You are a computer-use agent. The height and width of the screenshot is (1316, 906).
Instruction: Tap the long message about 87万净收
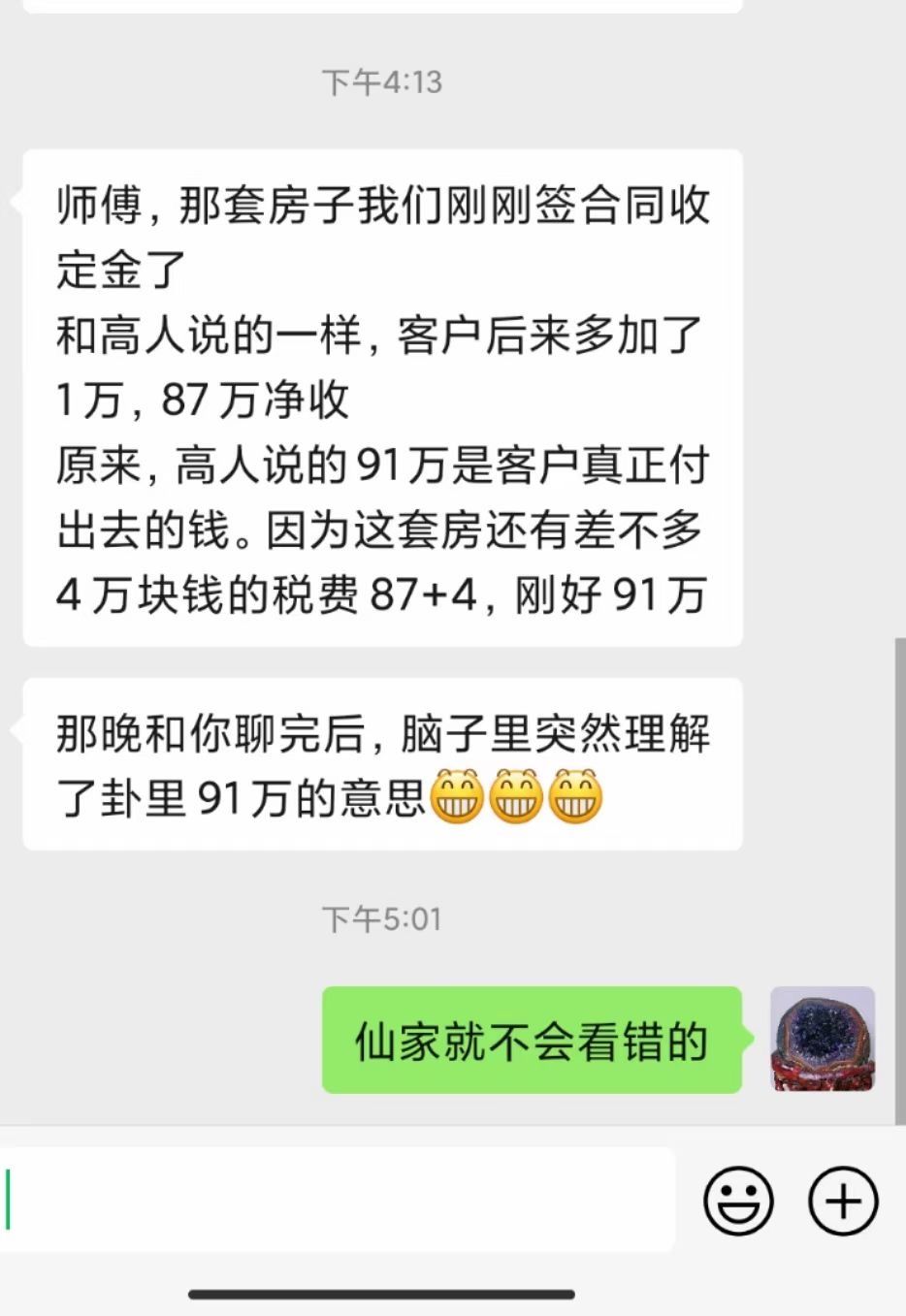[x=383, y=398]
